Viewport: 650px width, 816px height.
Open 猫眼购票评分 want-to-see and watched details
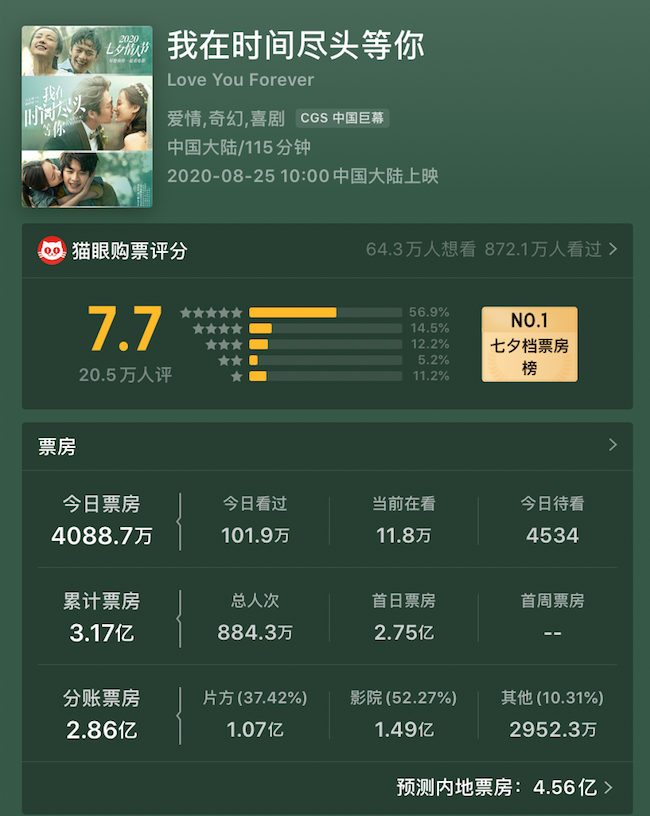[491, 250]
